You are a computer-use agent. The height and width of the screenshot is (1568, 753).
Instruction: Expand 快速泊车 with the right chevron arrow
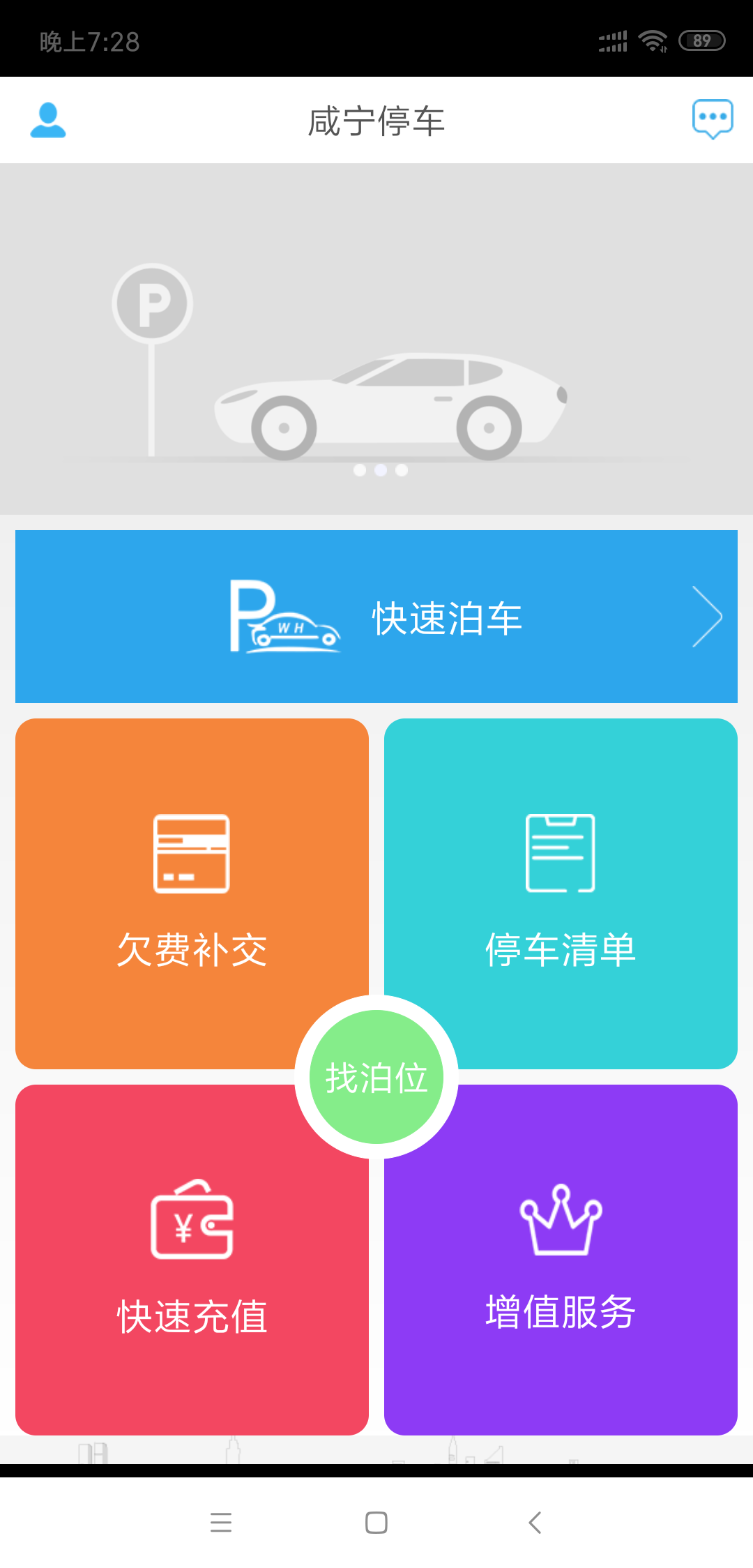(707, 616)
